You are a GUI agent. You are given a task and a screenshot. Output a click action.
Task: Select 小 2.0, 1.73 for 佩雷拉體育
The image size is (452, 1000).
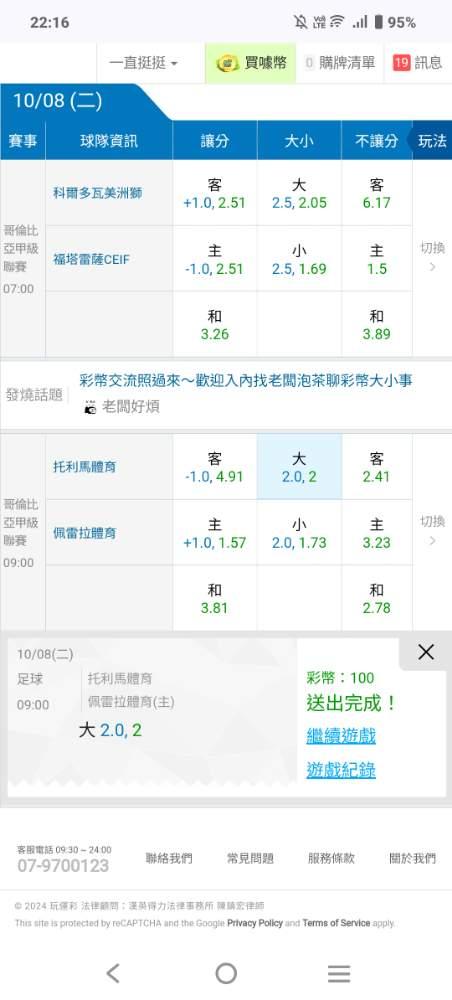click(x=299, y=533)
